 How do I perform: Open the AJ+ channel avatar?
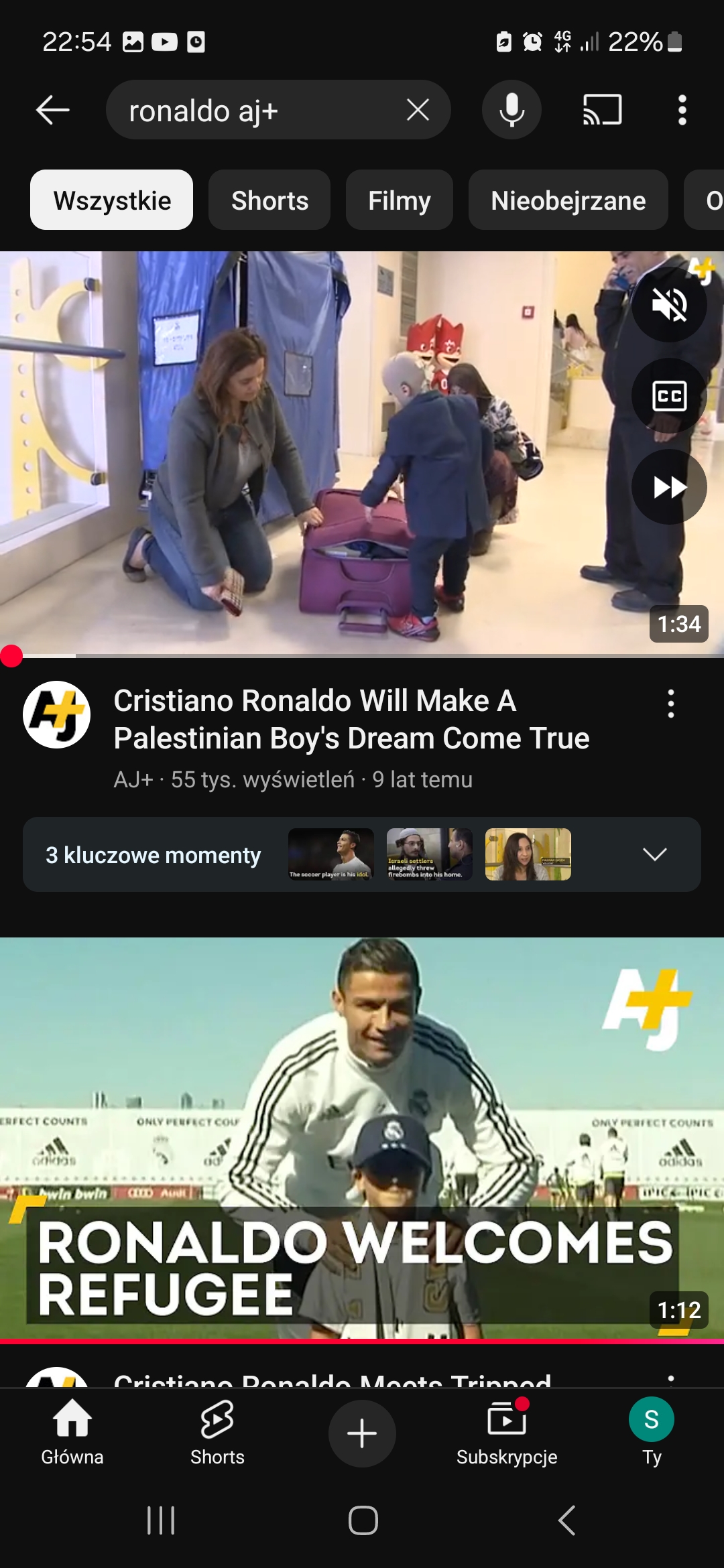[x=57, y=715]
